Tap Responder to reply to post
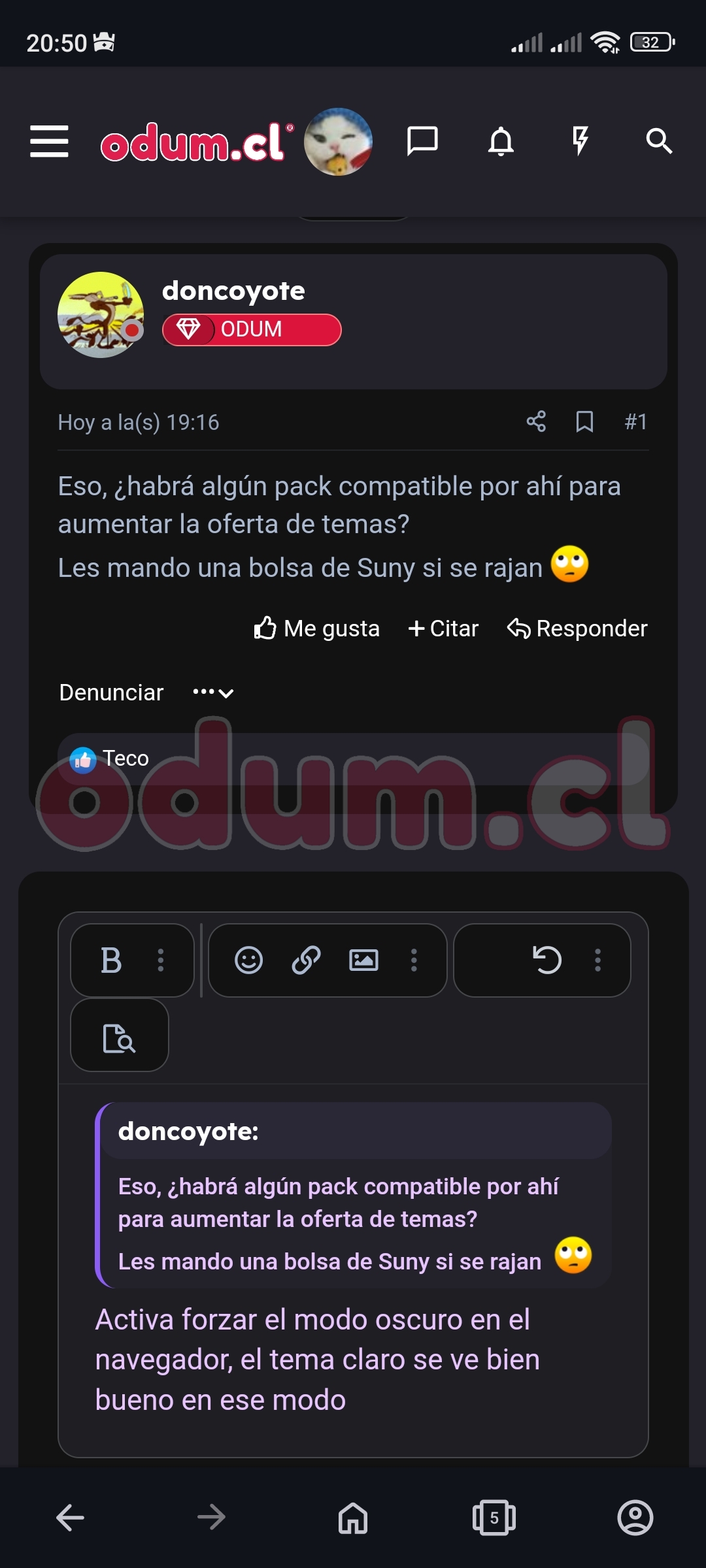Viewport: 706px width, 1568px height. [578, 629]
